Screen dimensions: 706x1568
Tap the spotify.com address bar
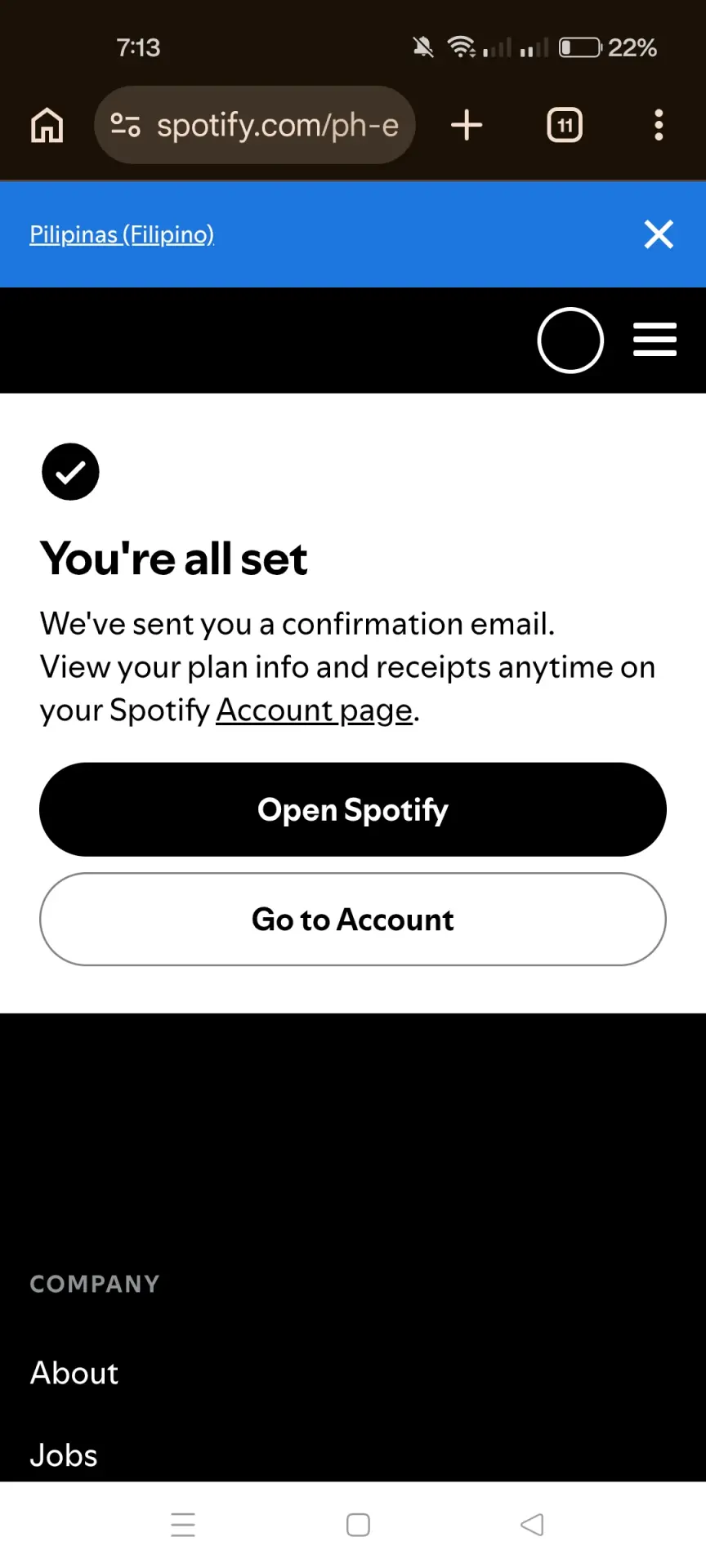point(255,125)
